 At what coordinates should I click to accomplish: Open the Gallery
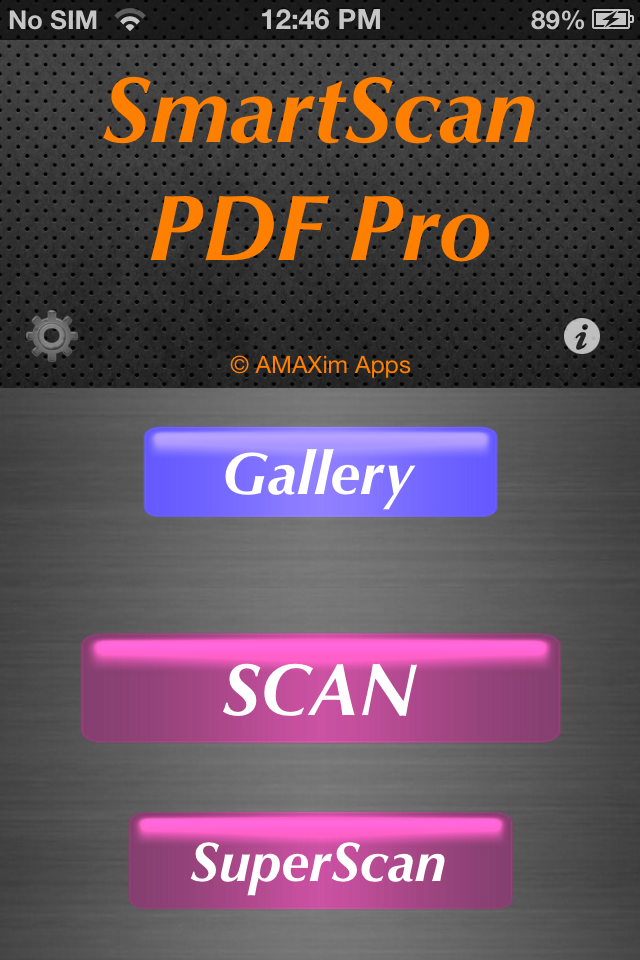320,473
